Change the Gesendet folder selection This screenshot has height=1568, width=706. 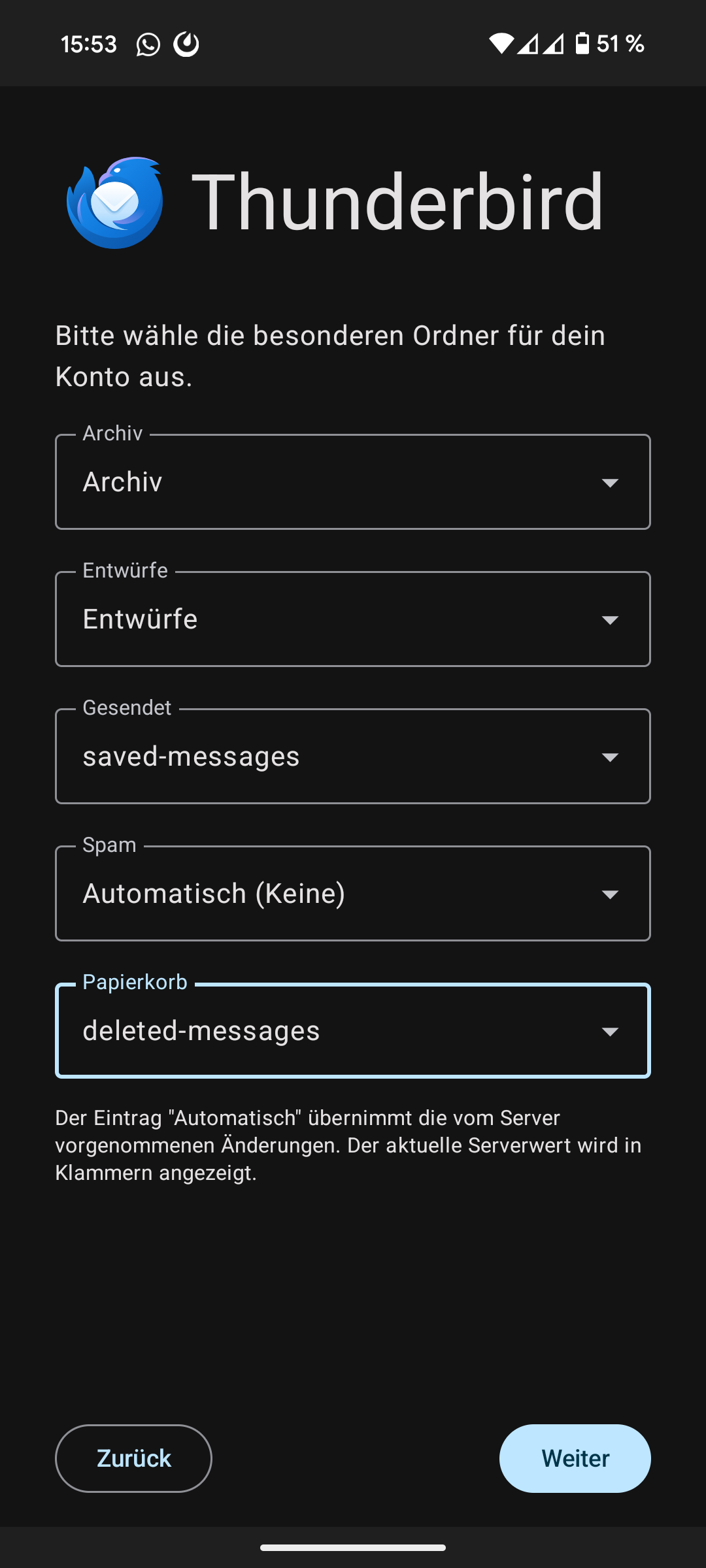pos(353,757)
